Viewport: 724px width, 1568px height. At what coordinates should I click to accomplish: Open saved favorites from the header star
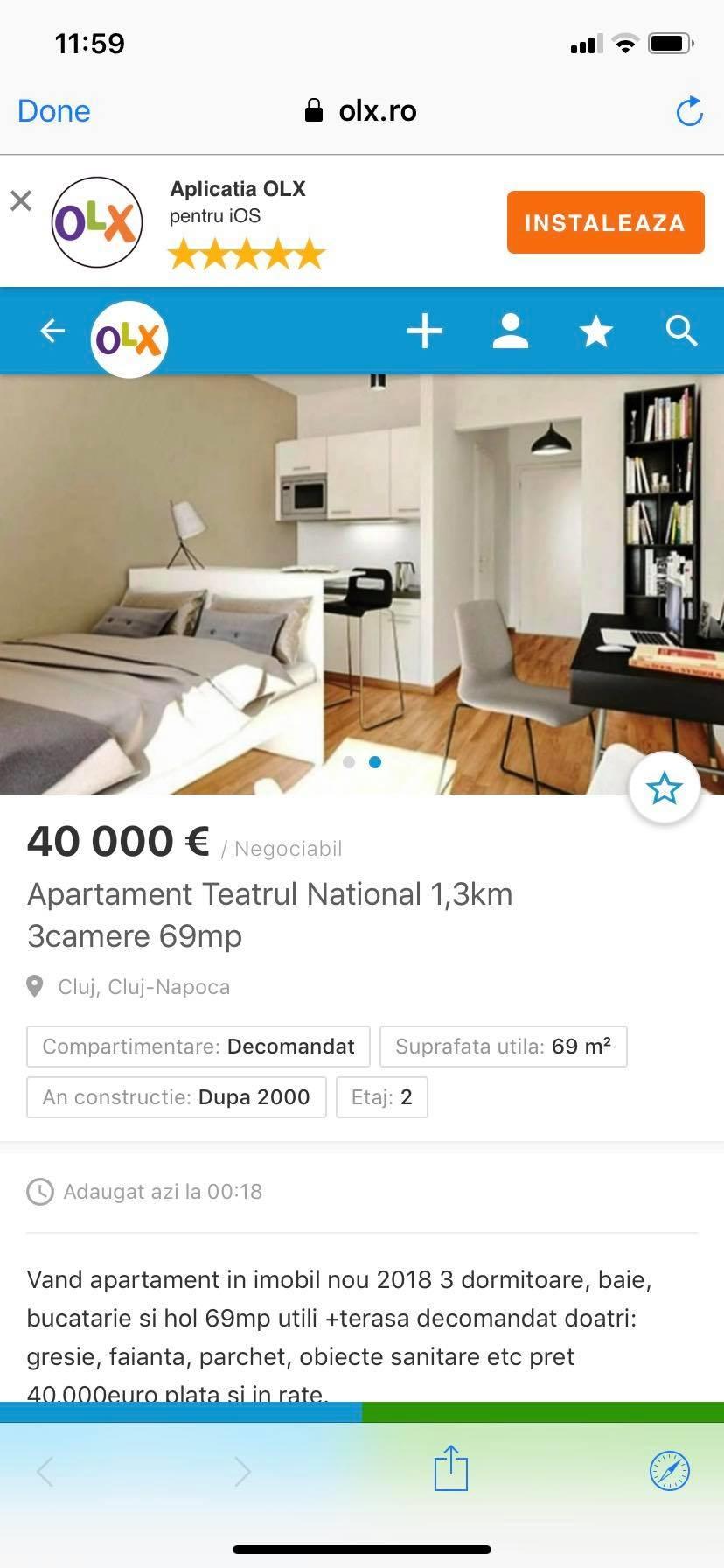[x=596, y=332]
